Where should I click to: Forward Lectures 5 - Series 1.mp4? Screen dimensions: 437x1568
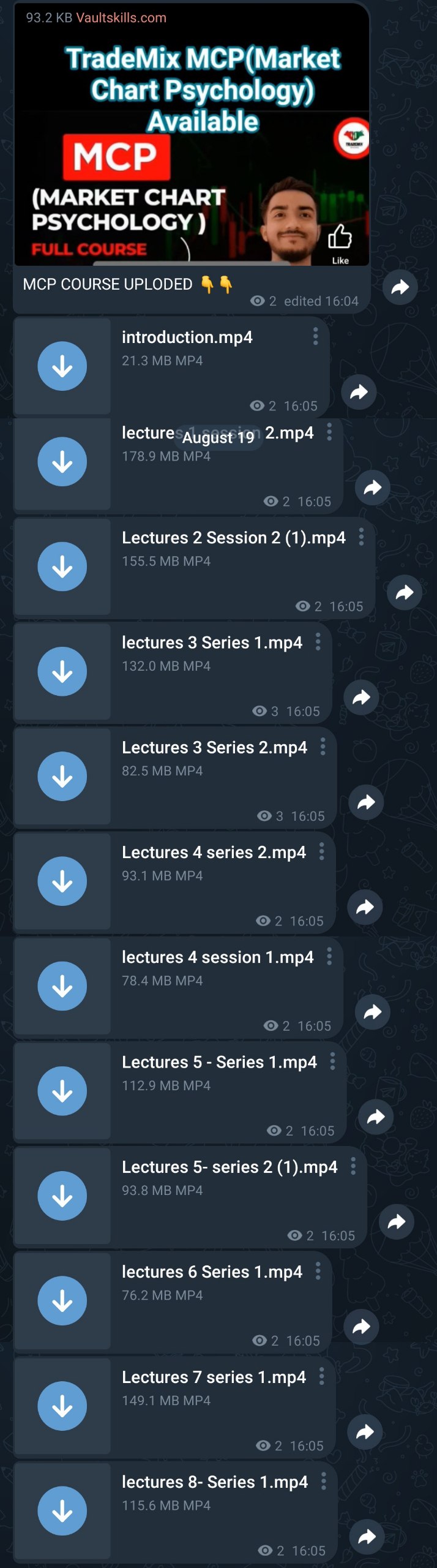376,1117
